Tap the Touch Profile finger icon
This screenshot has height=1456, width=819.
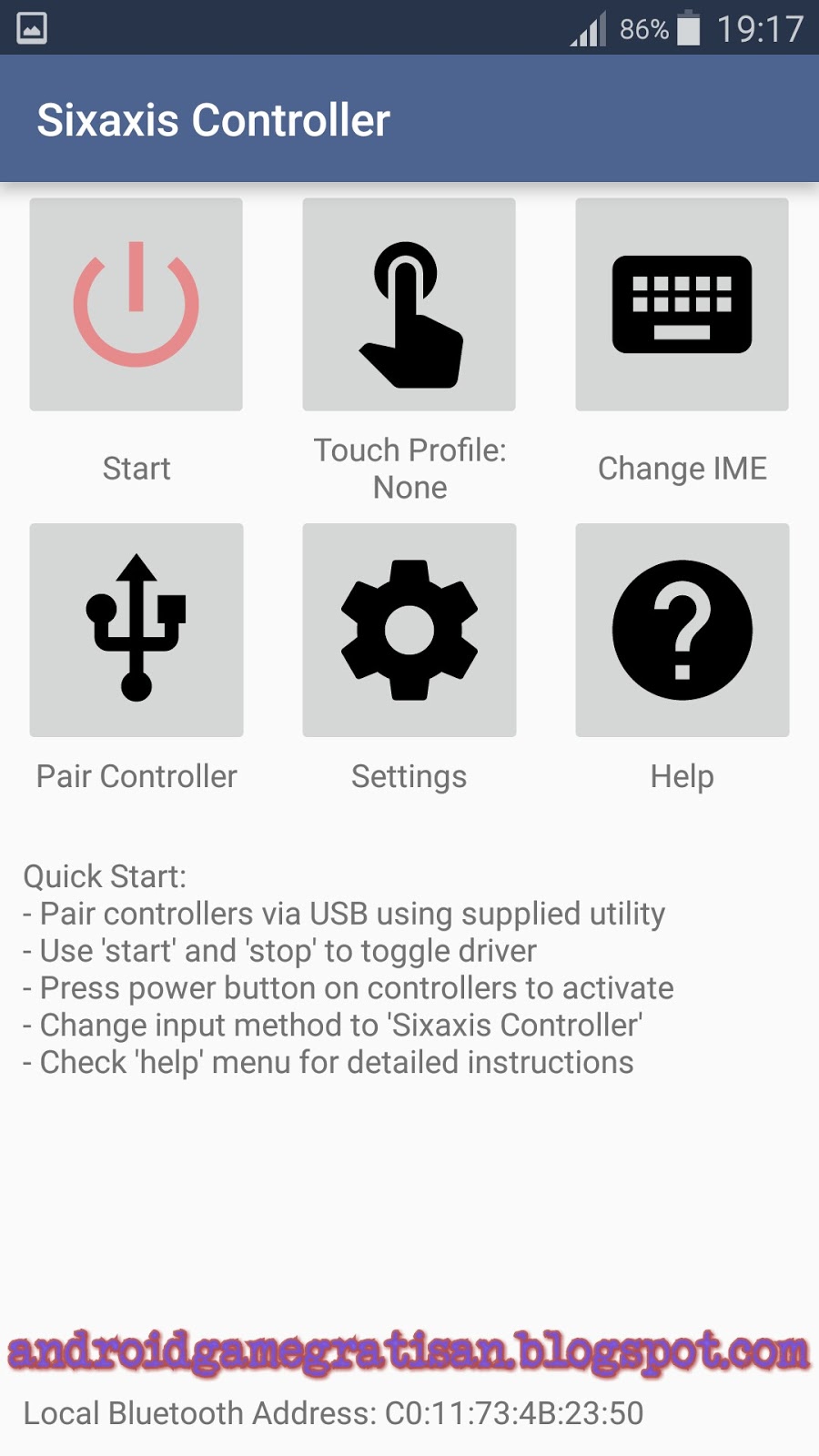[x=409, y=303]
